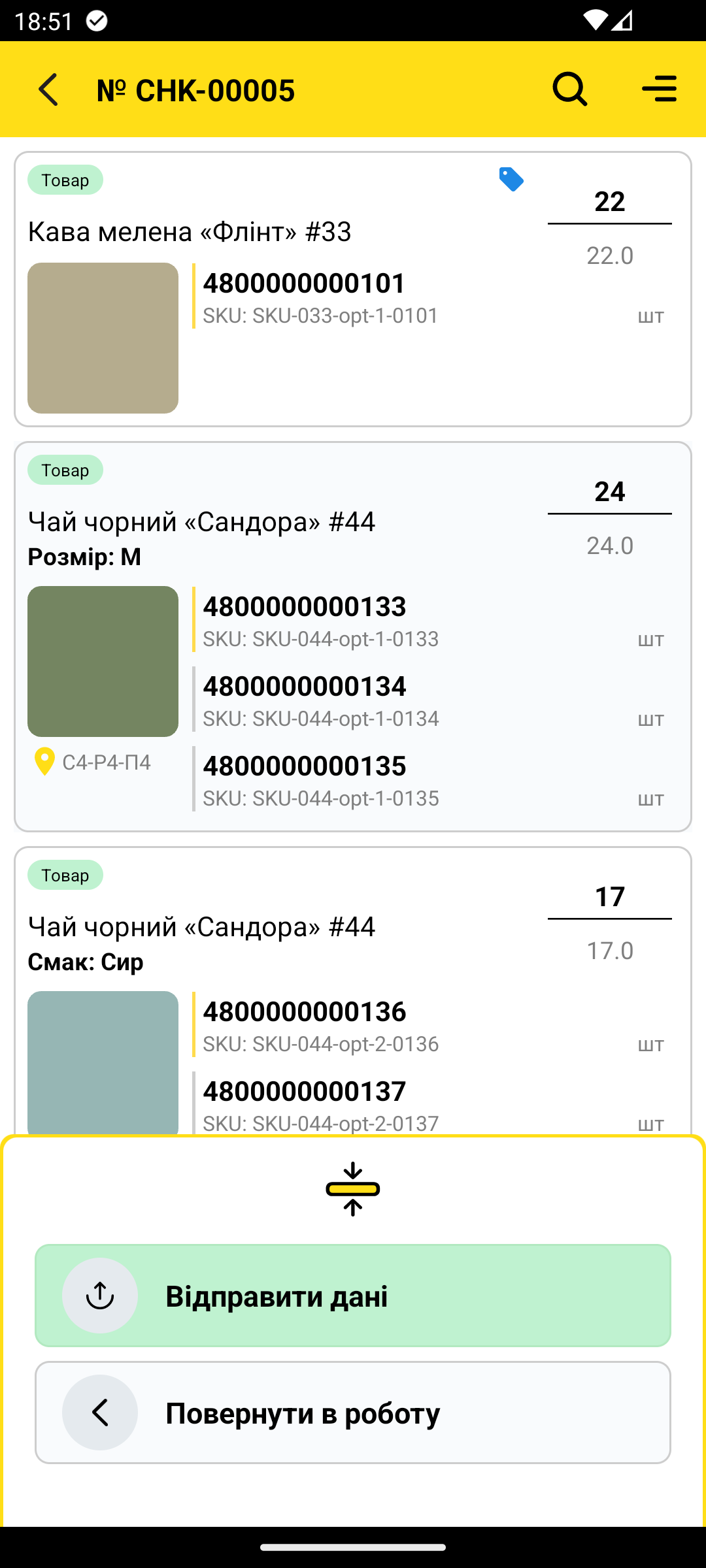Edit quantity 17 for Смак: Сир item

pyautogui.click(x=609, y=897)
